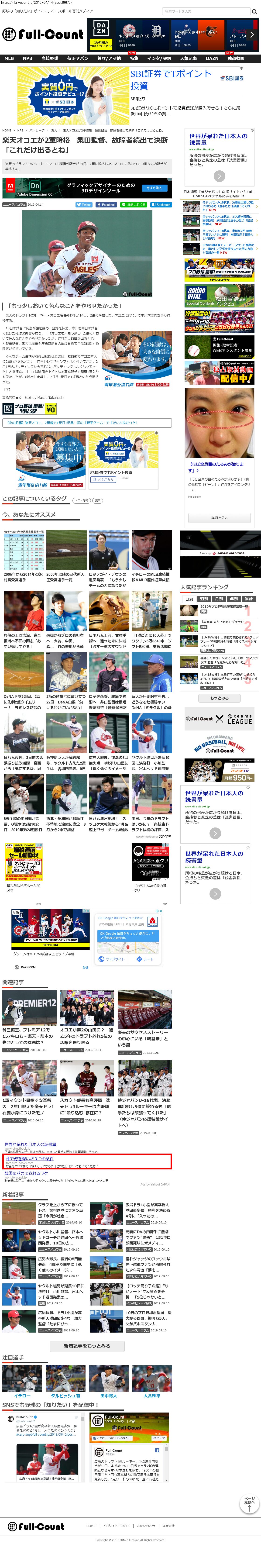Open the 人気記事 menu item
Viewport: 261px width, 1568px height.
point(188,59)
